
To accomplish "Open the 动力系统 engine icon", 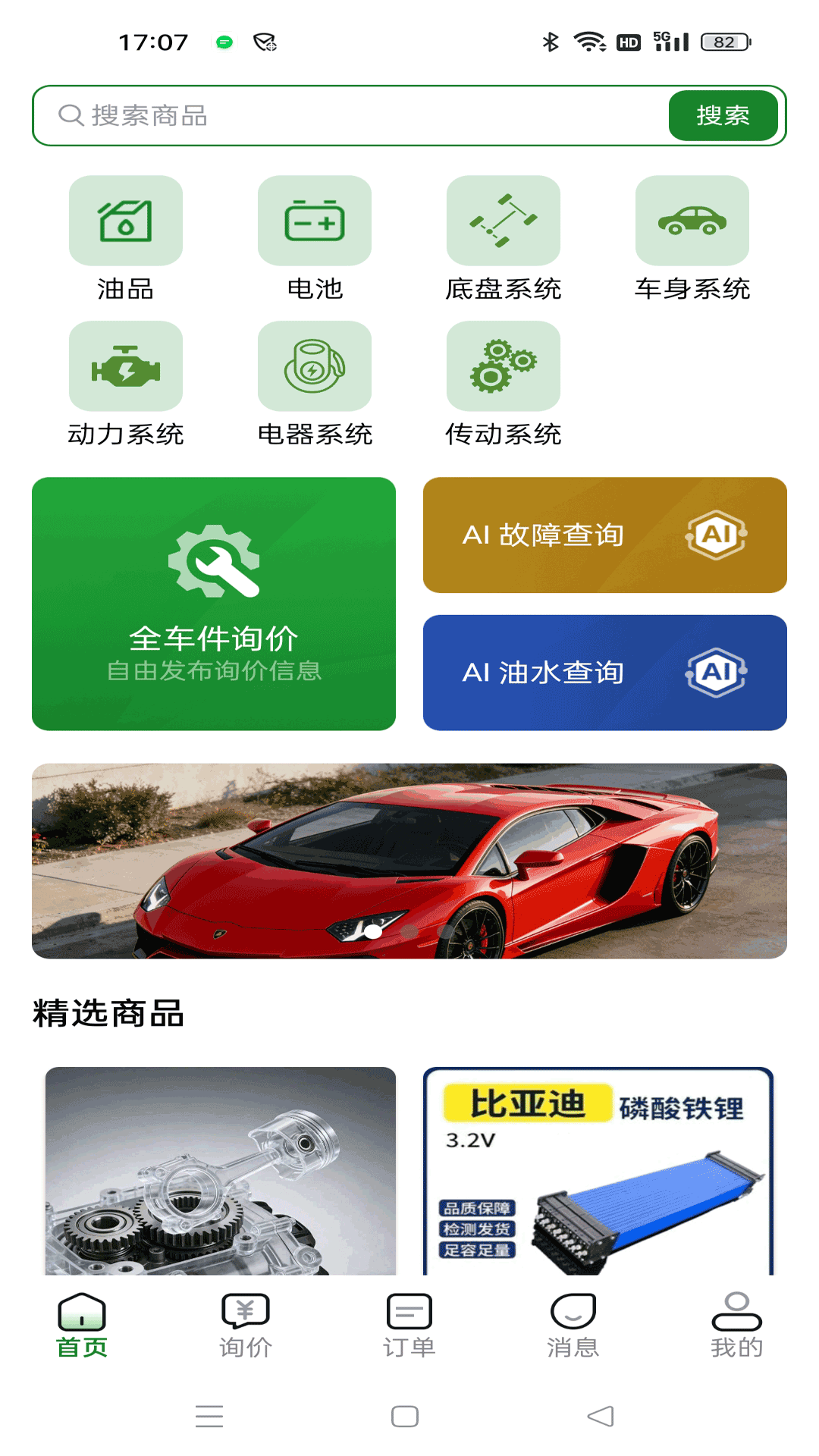I will (126, 367).
